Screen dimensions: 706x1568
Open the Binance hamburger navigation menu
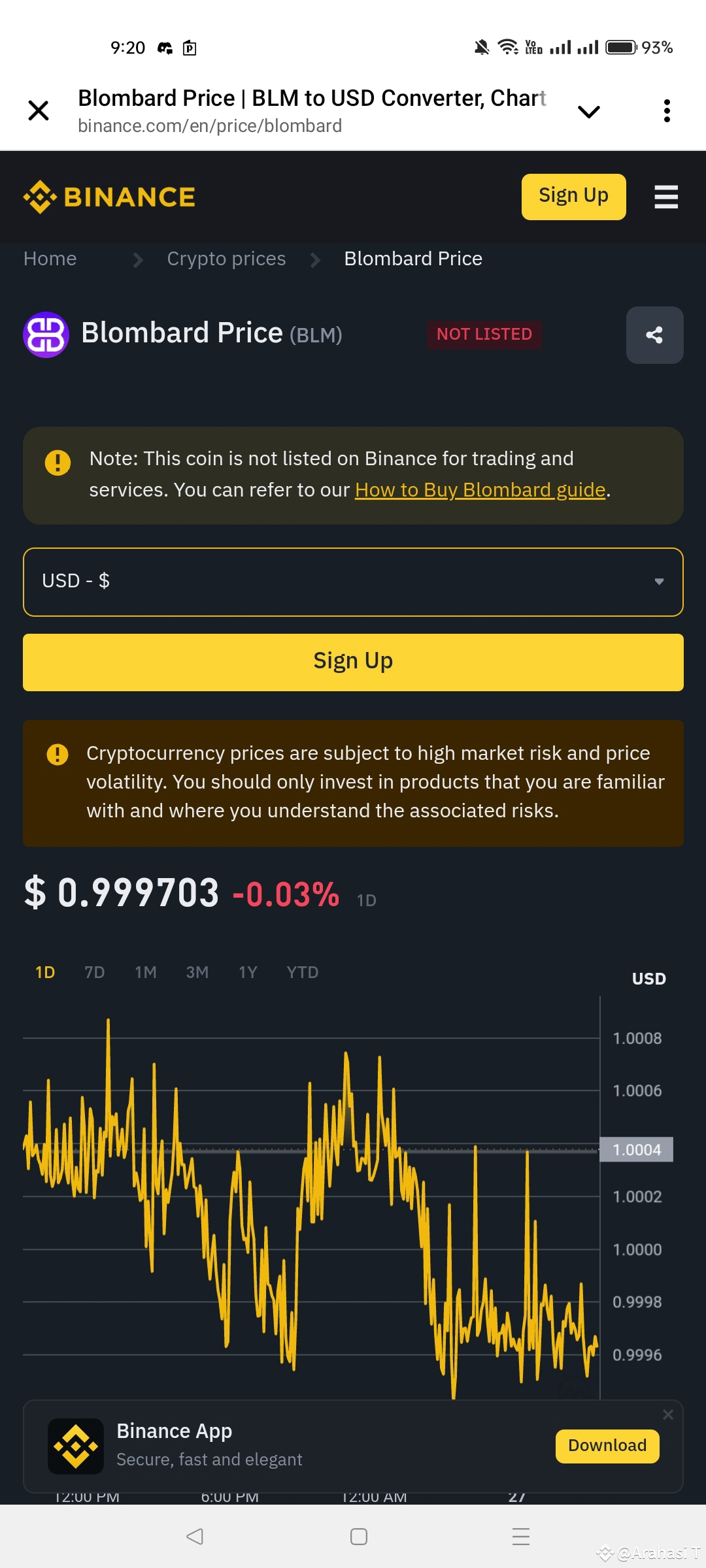(x=665, y=197)
